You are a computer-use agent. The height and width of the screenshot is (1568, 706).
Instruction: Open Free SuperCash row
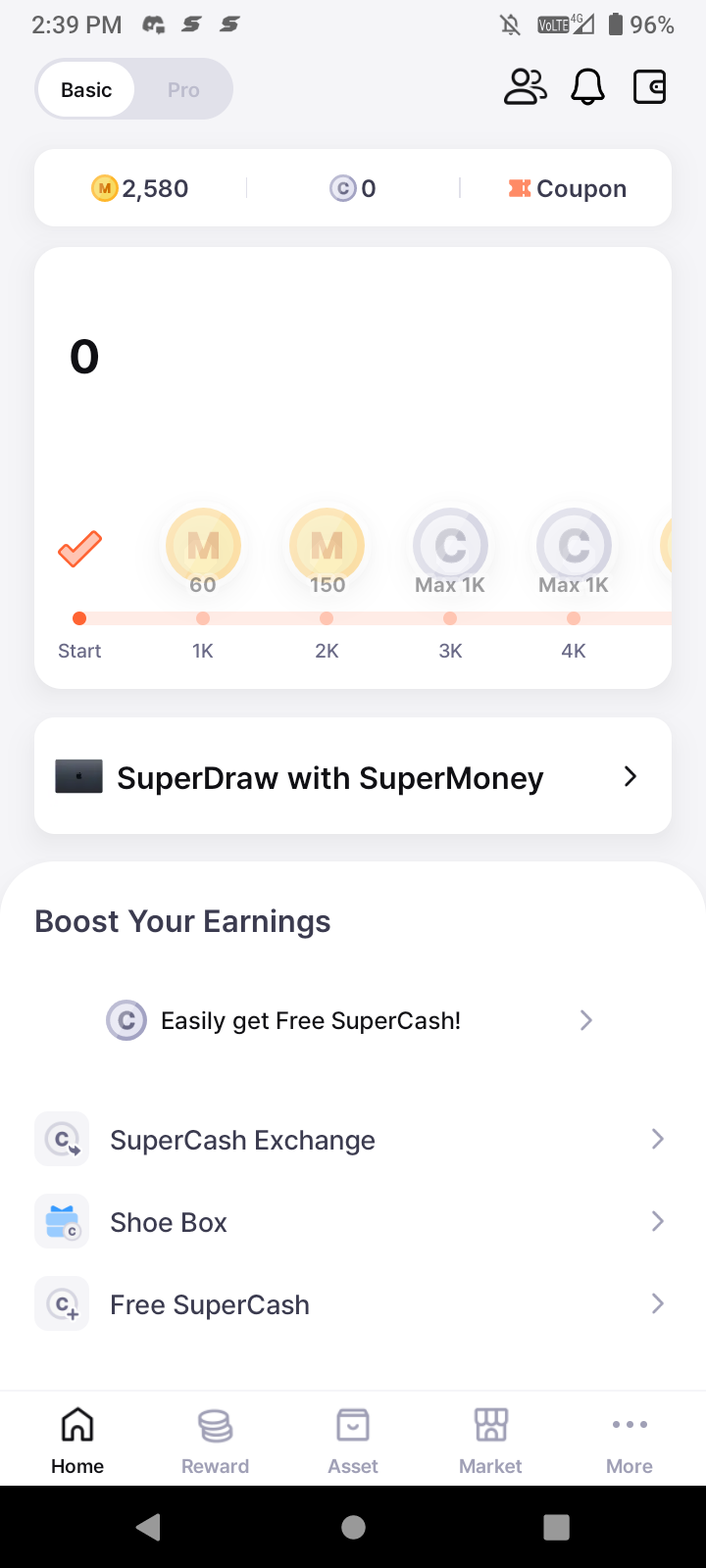click(353, 1303)
